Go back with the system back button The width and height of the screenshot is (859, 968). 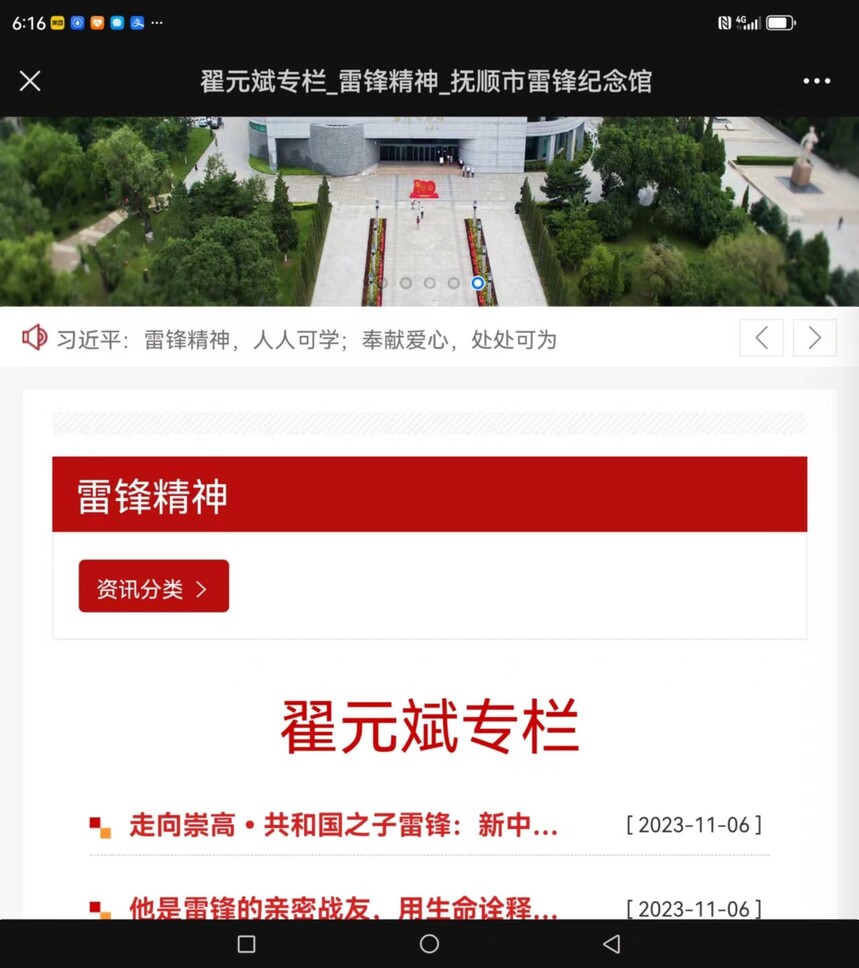pyautogui.click(x=612, y=944)
